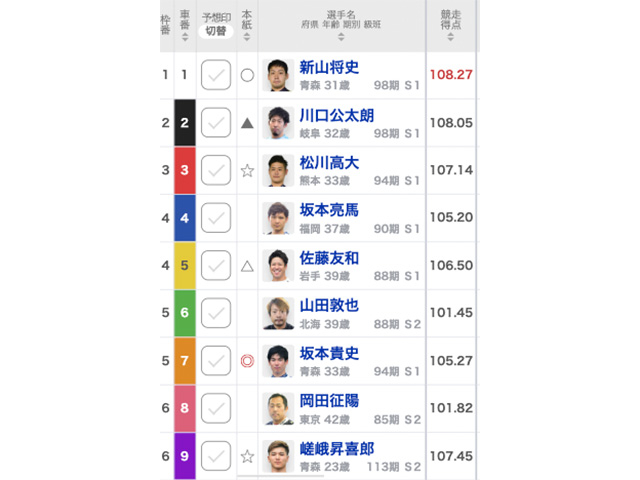Check the prediction box for 坂本貴史
This screenshot has height=480, width=640.
tap(216, 361)
